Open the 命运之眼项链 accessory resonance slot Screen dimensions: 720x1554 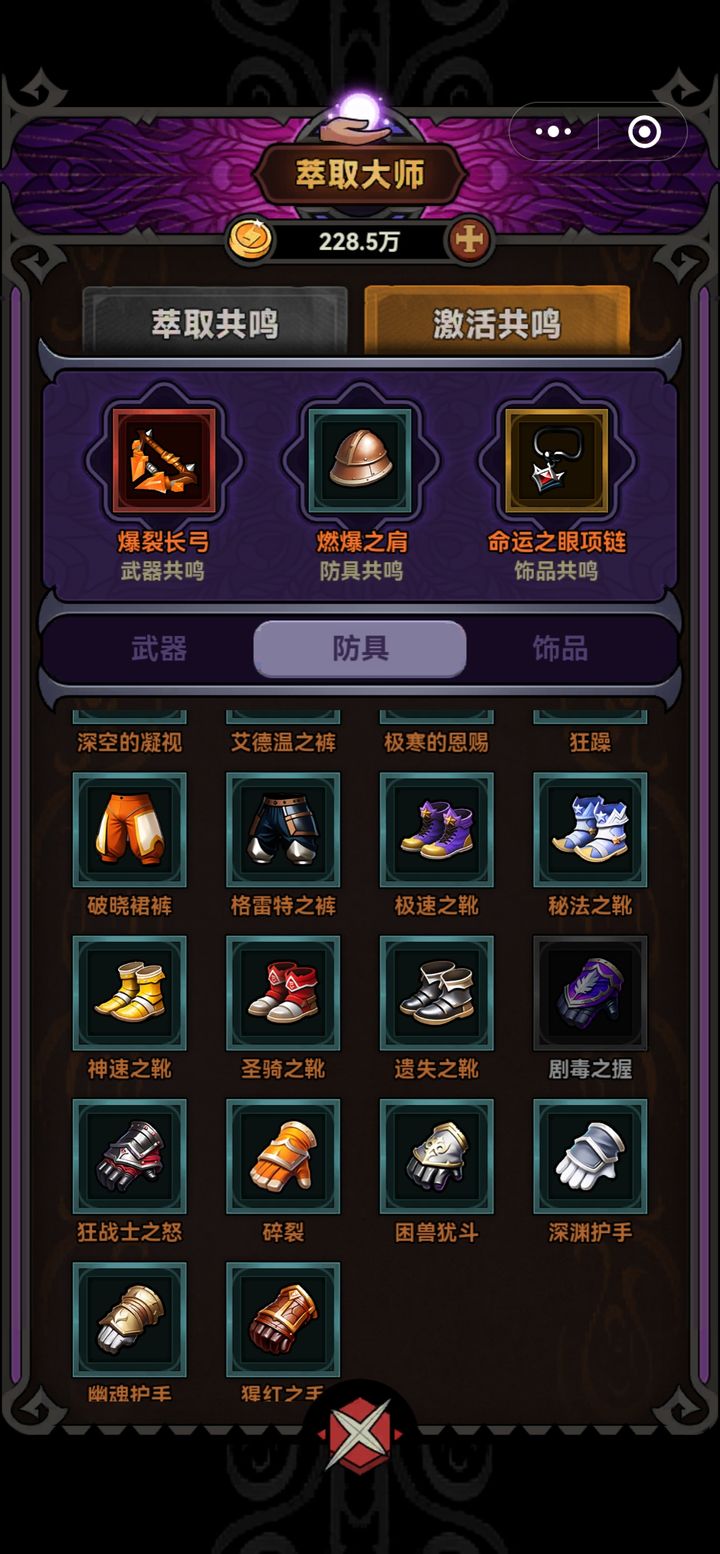tap(557, 461)
